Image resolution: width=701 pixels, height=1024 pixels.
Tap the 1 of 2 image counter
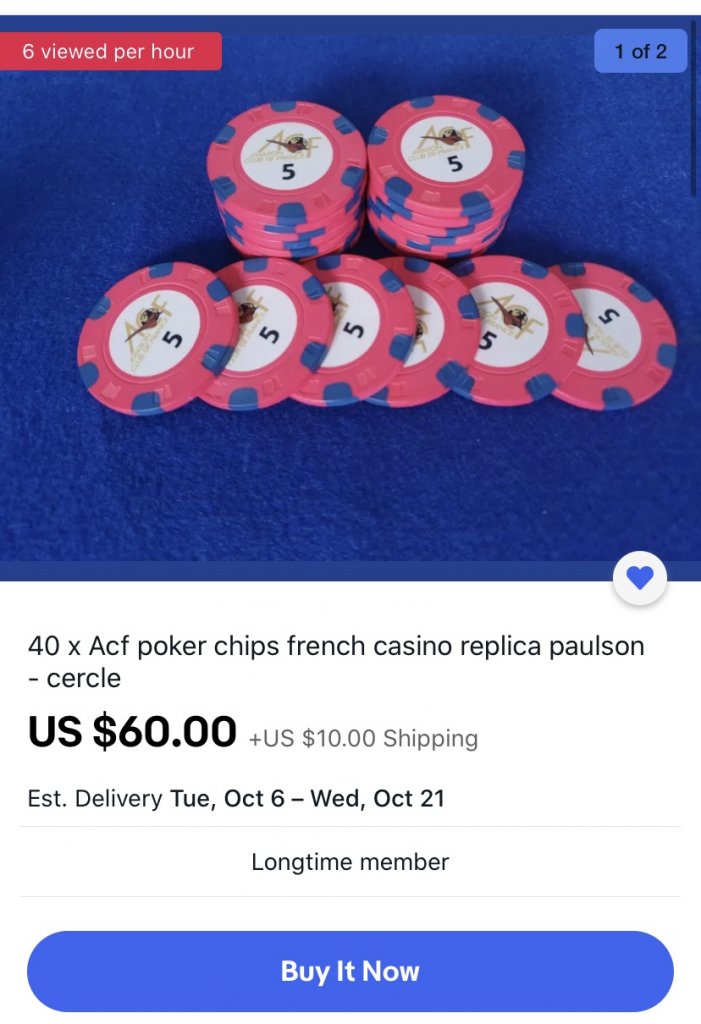tap(640, 51)
